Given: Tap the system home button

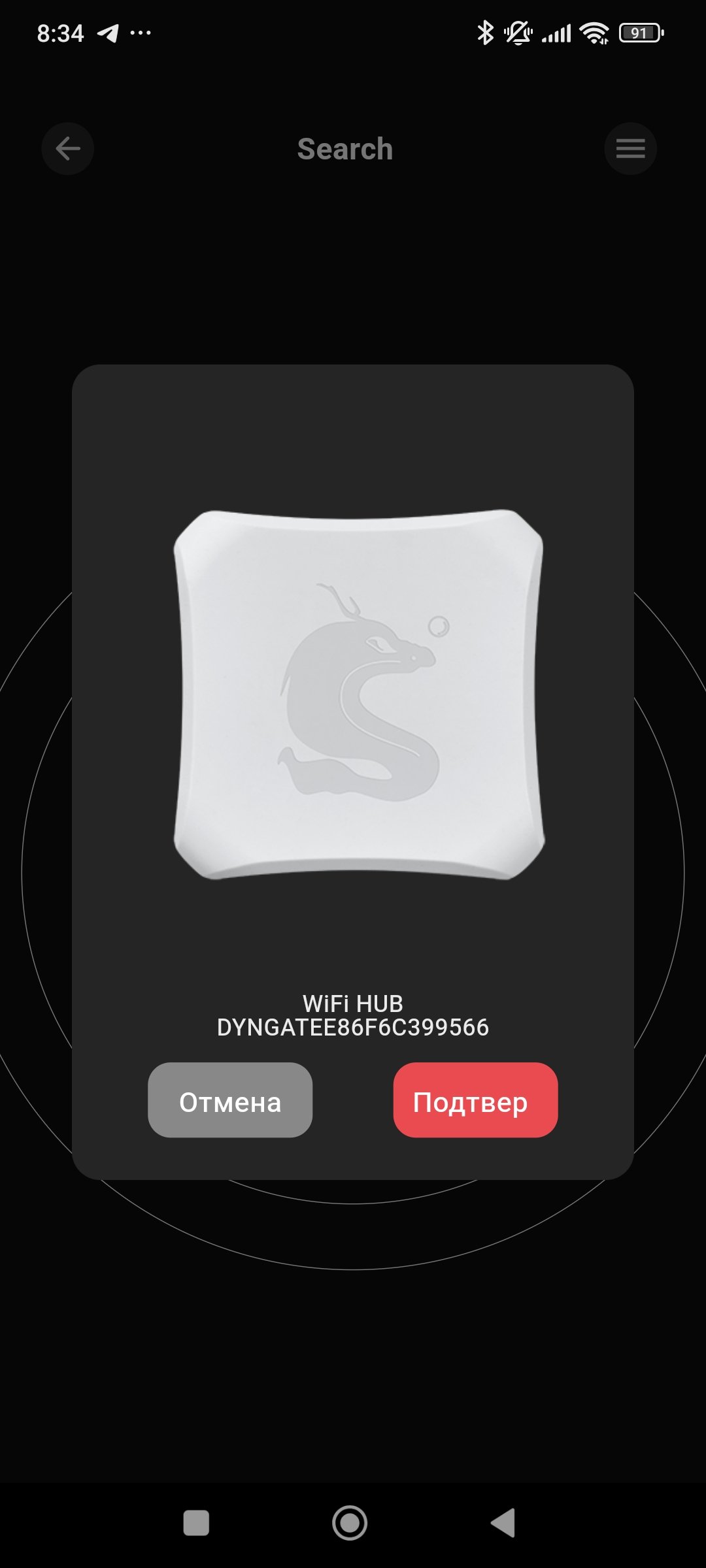Looking at the screenshot, I should click(x=350, y=1523).
